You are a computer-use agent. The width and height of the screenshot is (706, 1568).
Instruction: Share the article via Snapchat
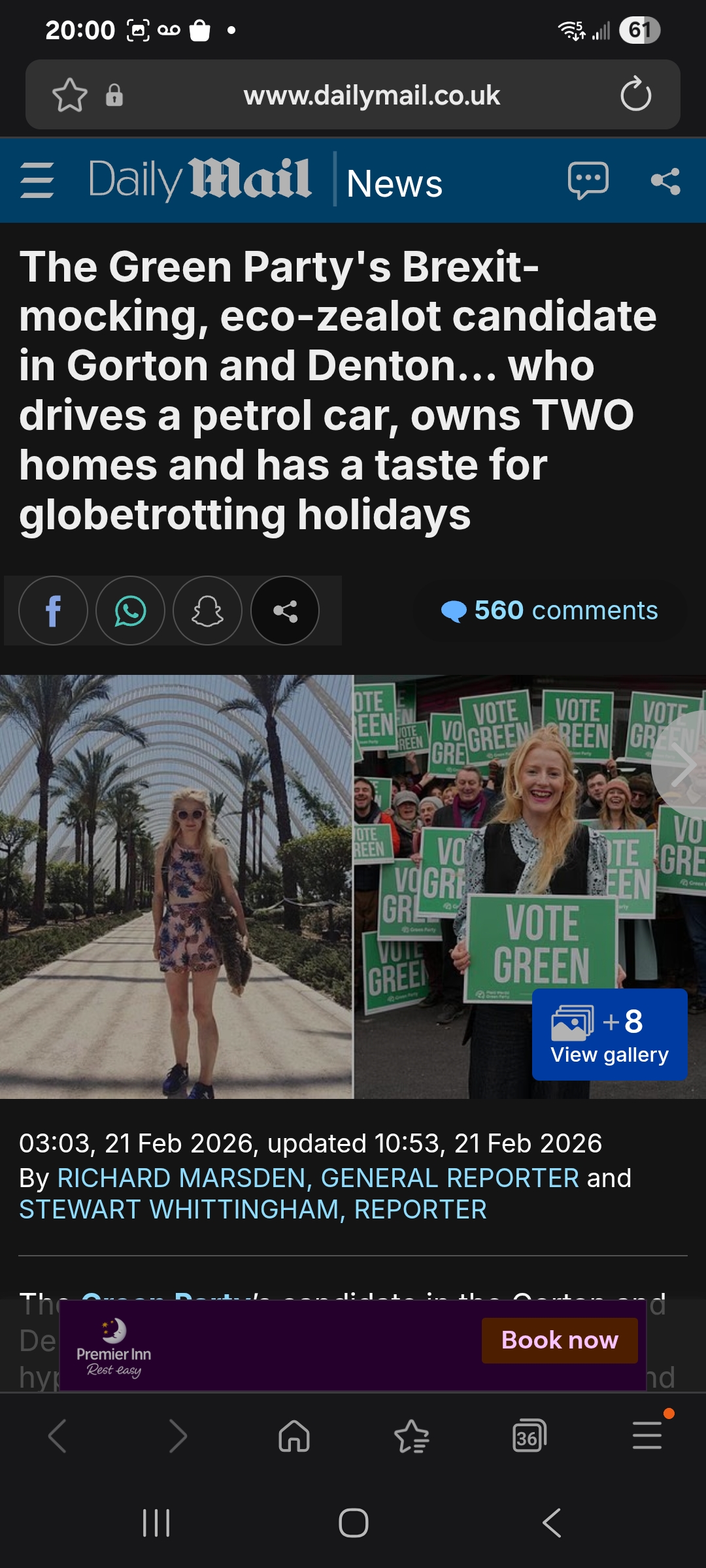tap(207, 611)
